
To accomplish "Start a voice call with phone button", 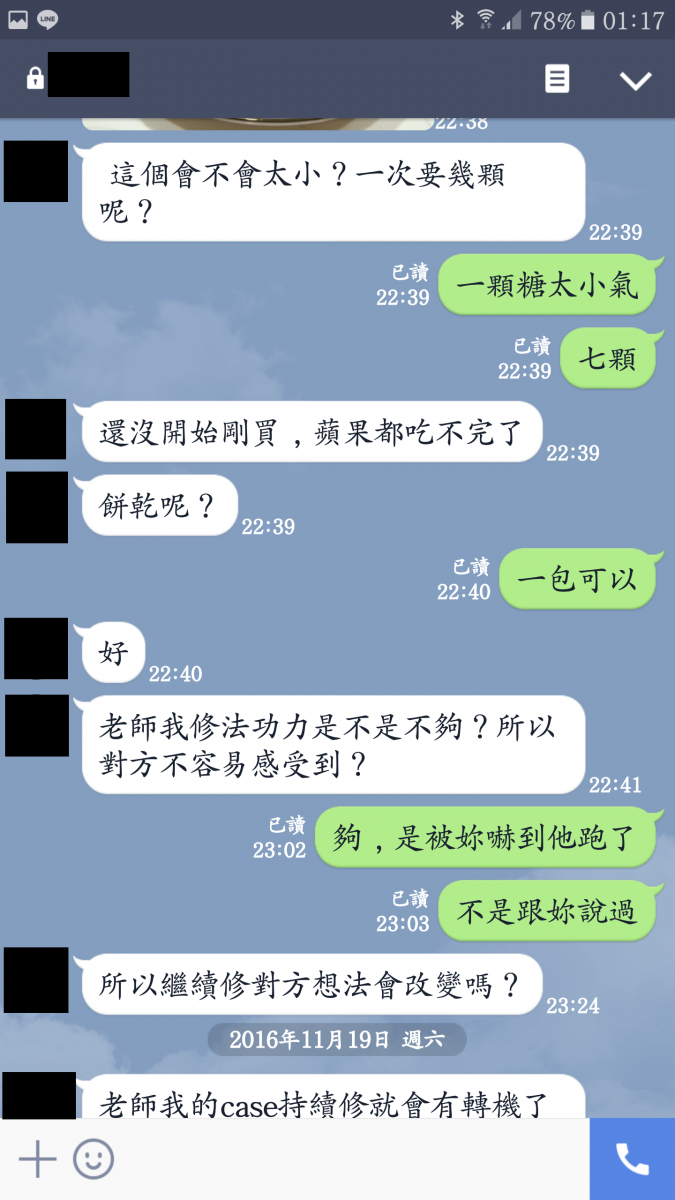I will click(632, 1159).
